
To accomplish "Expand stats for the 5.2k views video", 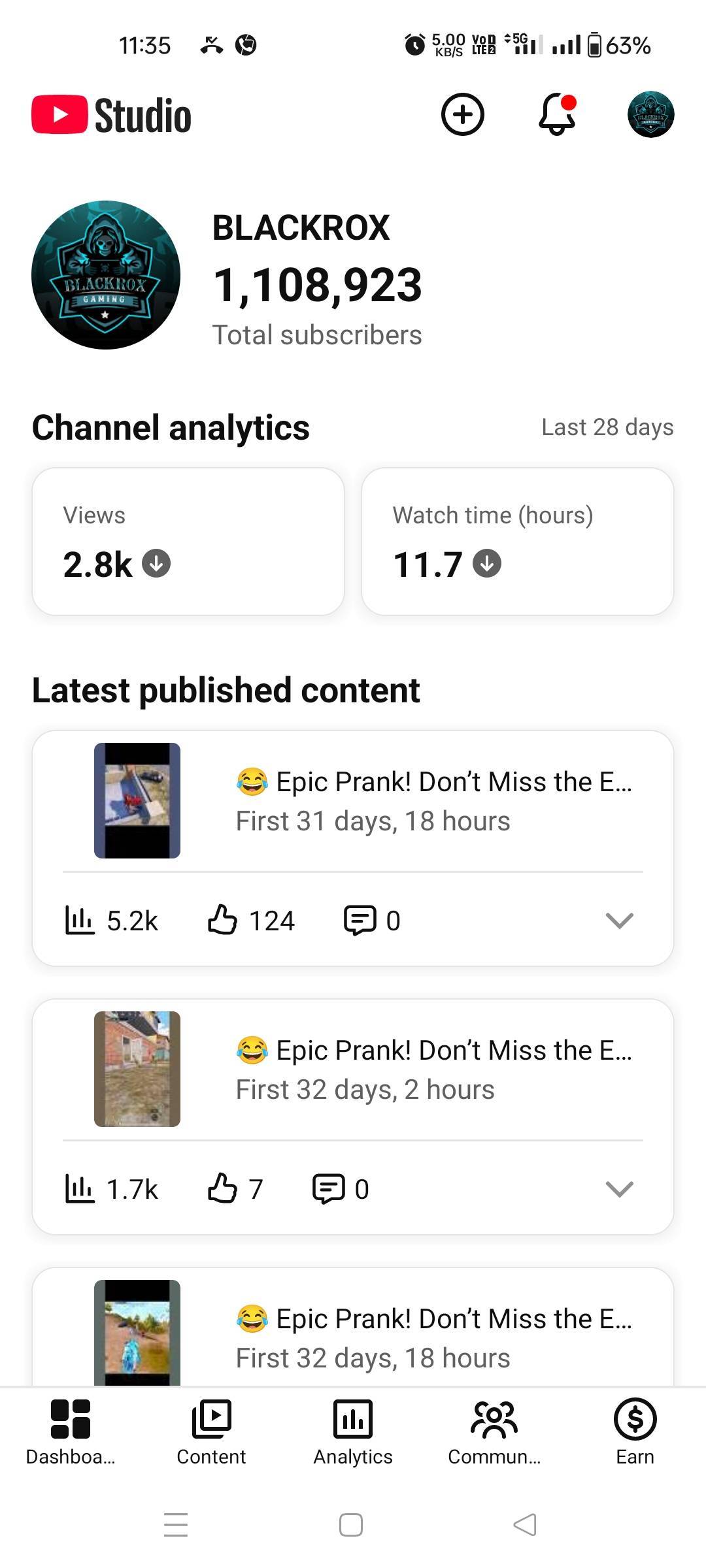I will pos(619,921).
